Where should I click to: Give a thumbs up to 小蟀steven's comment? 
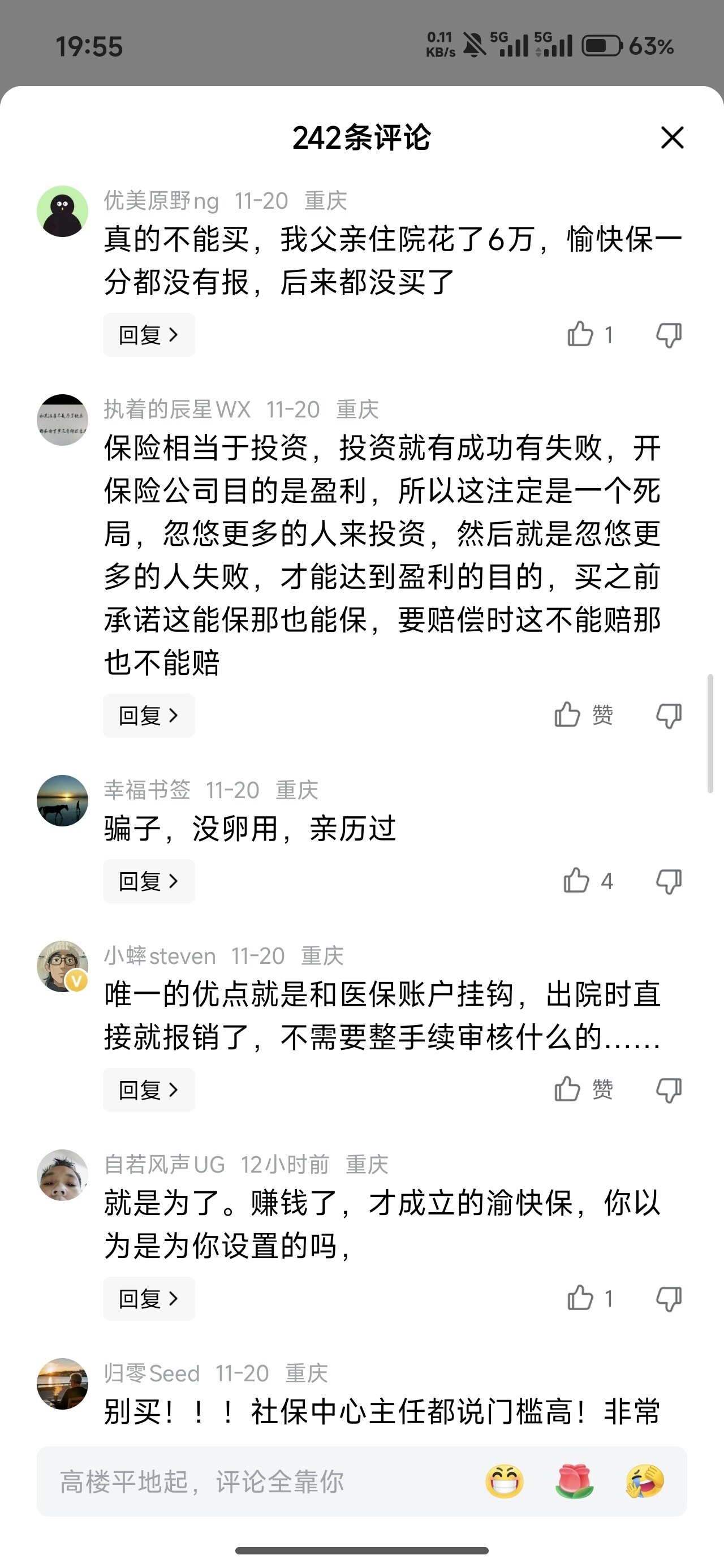pyautogui.click(x=568, y=1089)
